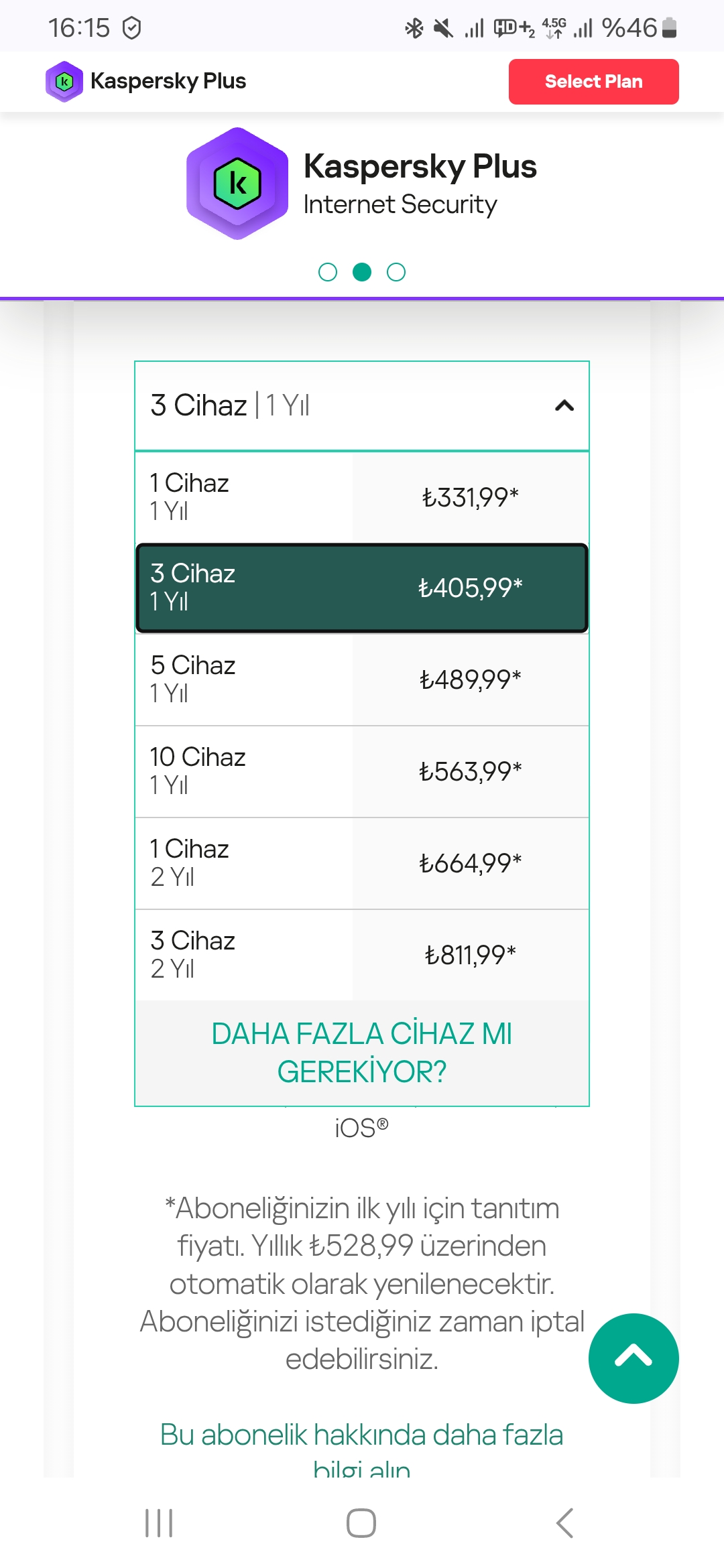Go to the first carousel page dot
724x1568 pixels.
(x=328, y=272)
